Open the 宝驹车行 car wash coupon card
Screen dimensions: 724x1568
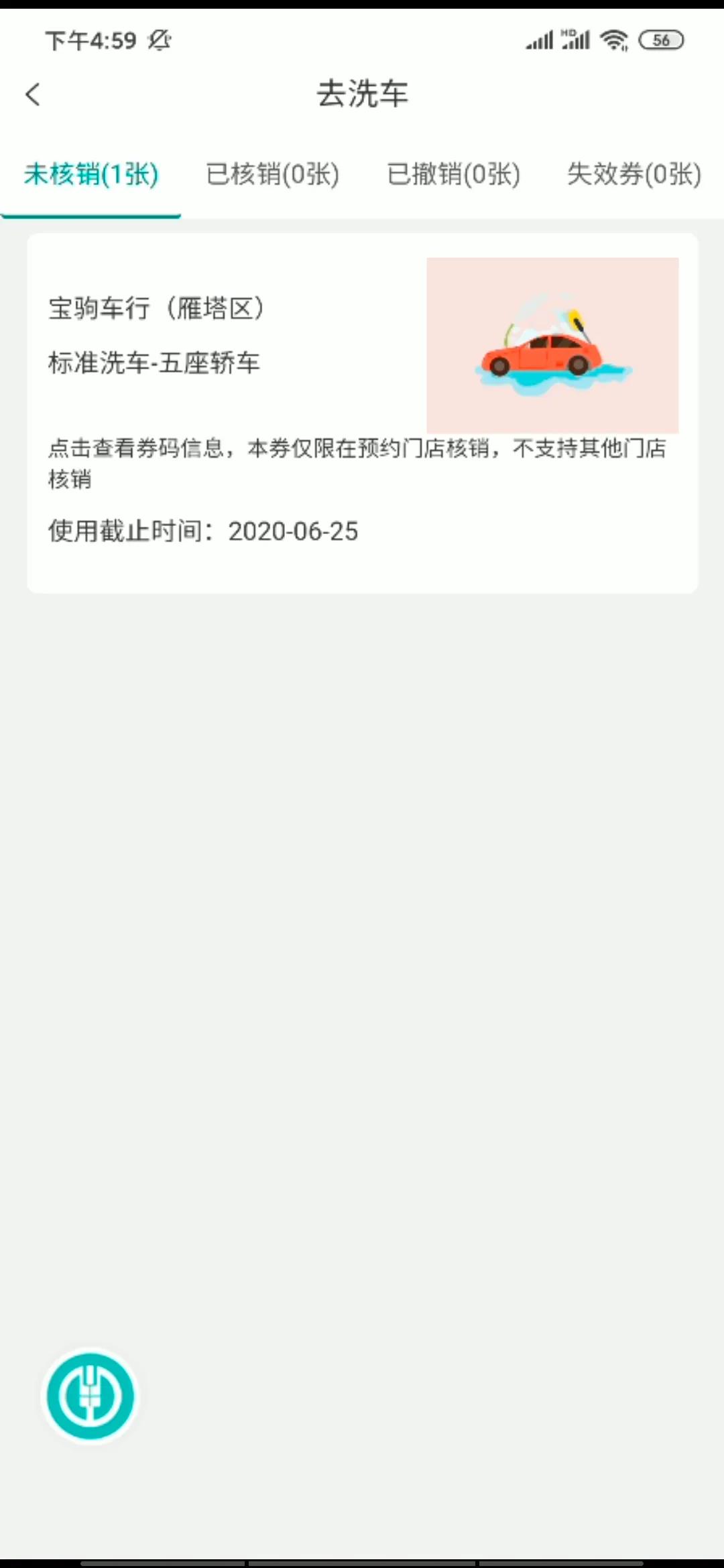(x=362, y=413)
